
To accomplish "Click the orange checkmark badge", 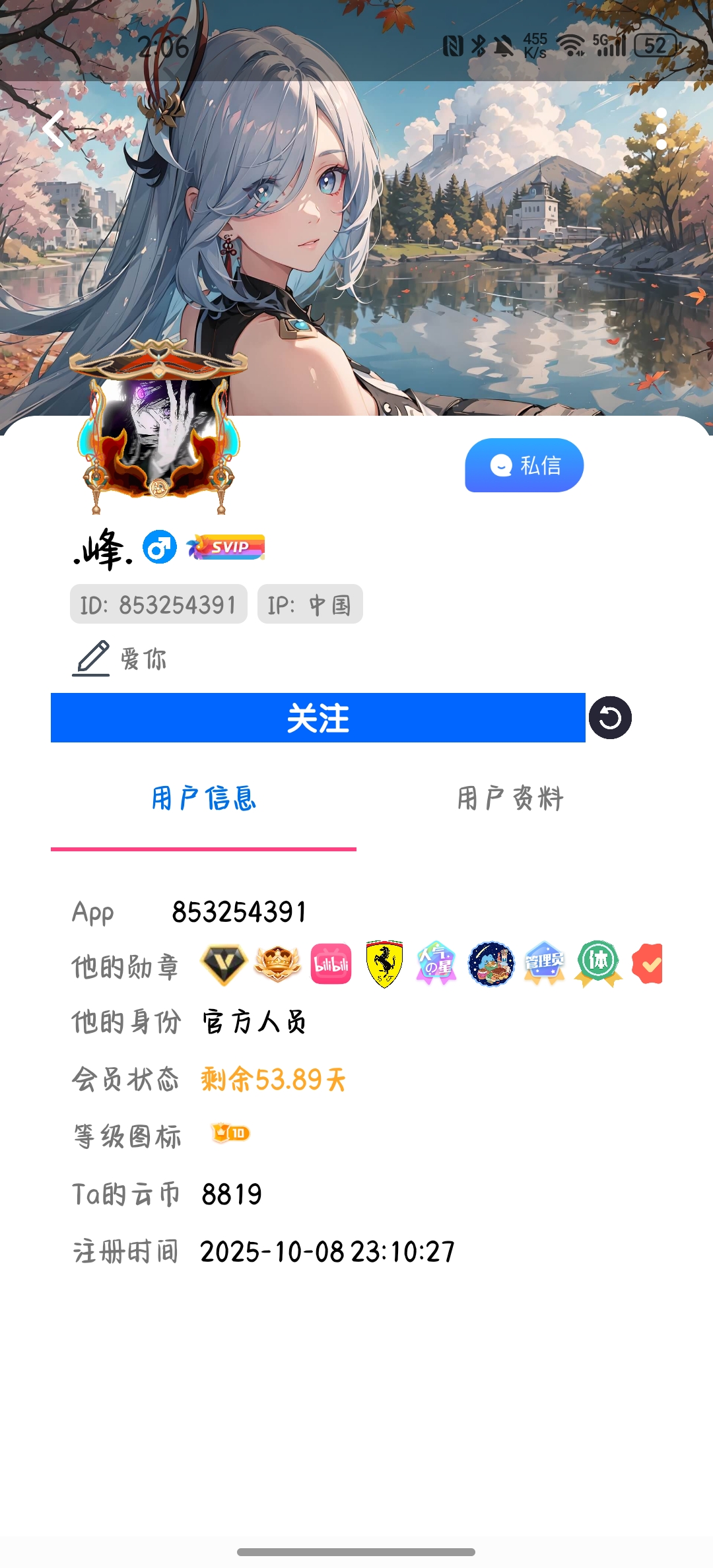I will [x=649, y=965].
